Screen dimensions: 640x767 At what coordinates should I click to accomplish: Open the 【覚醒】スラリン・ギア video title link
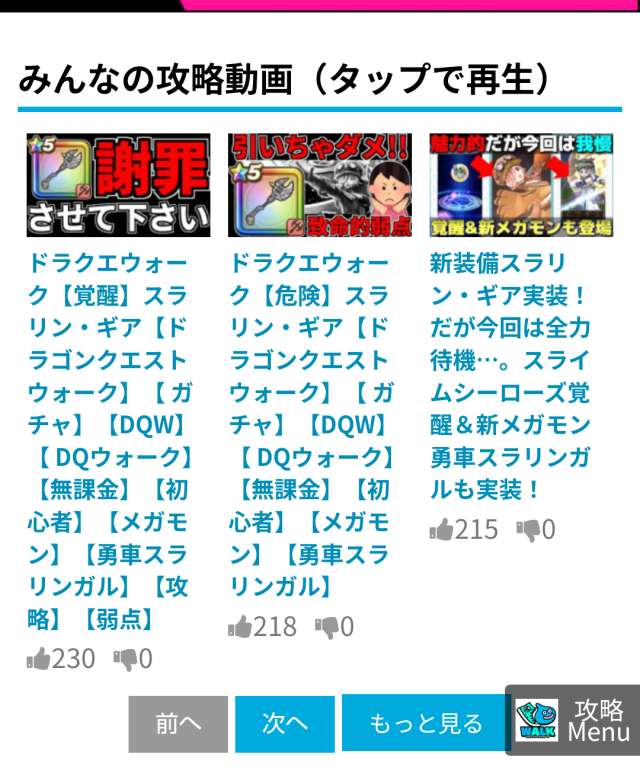tap(110, 440)
